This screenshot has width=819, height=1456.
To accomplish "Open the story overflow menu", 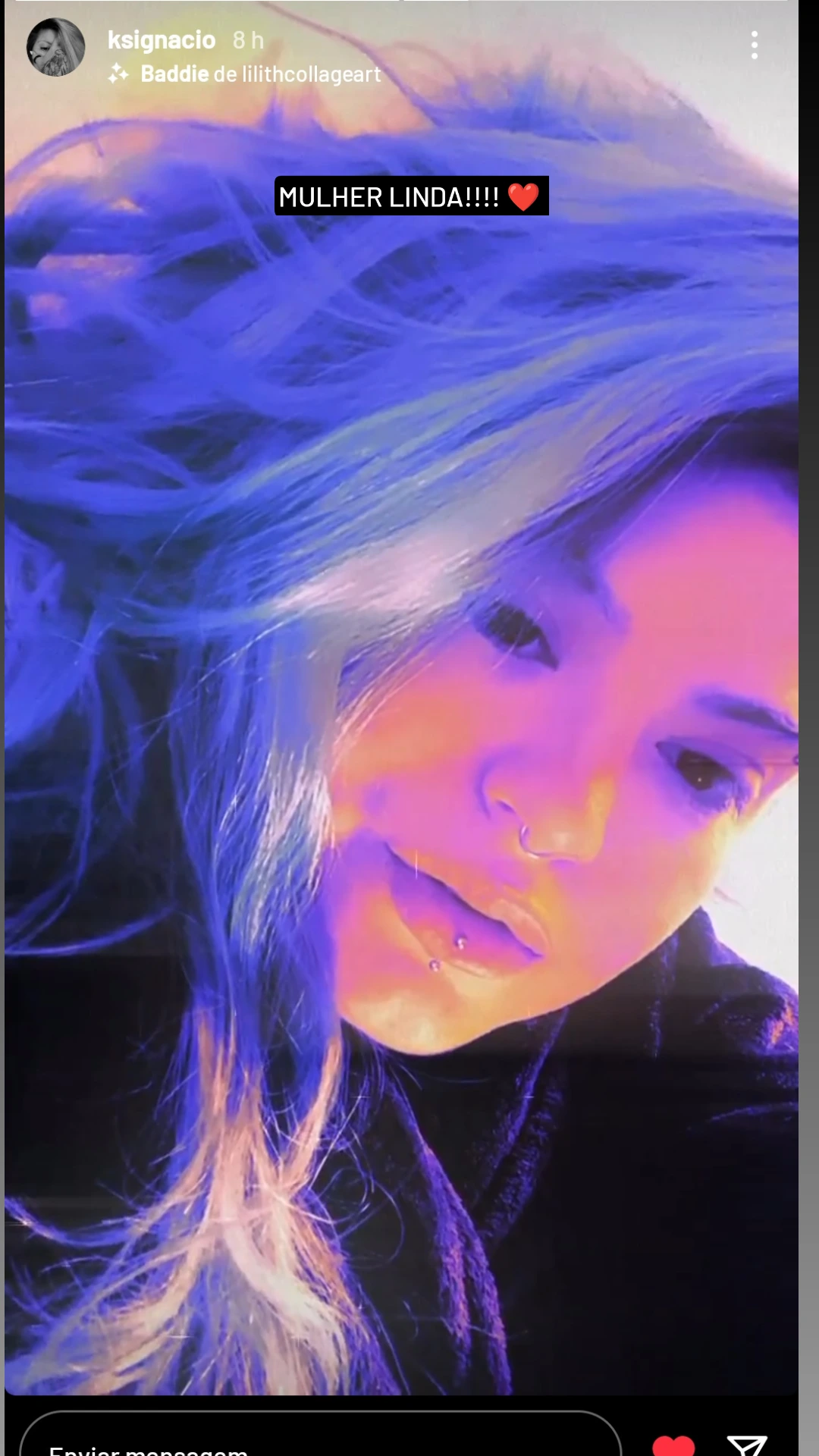I will pyautogui.click(x=754, y=45).
